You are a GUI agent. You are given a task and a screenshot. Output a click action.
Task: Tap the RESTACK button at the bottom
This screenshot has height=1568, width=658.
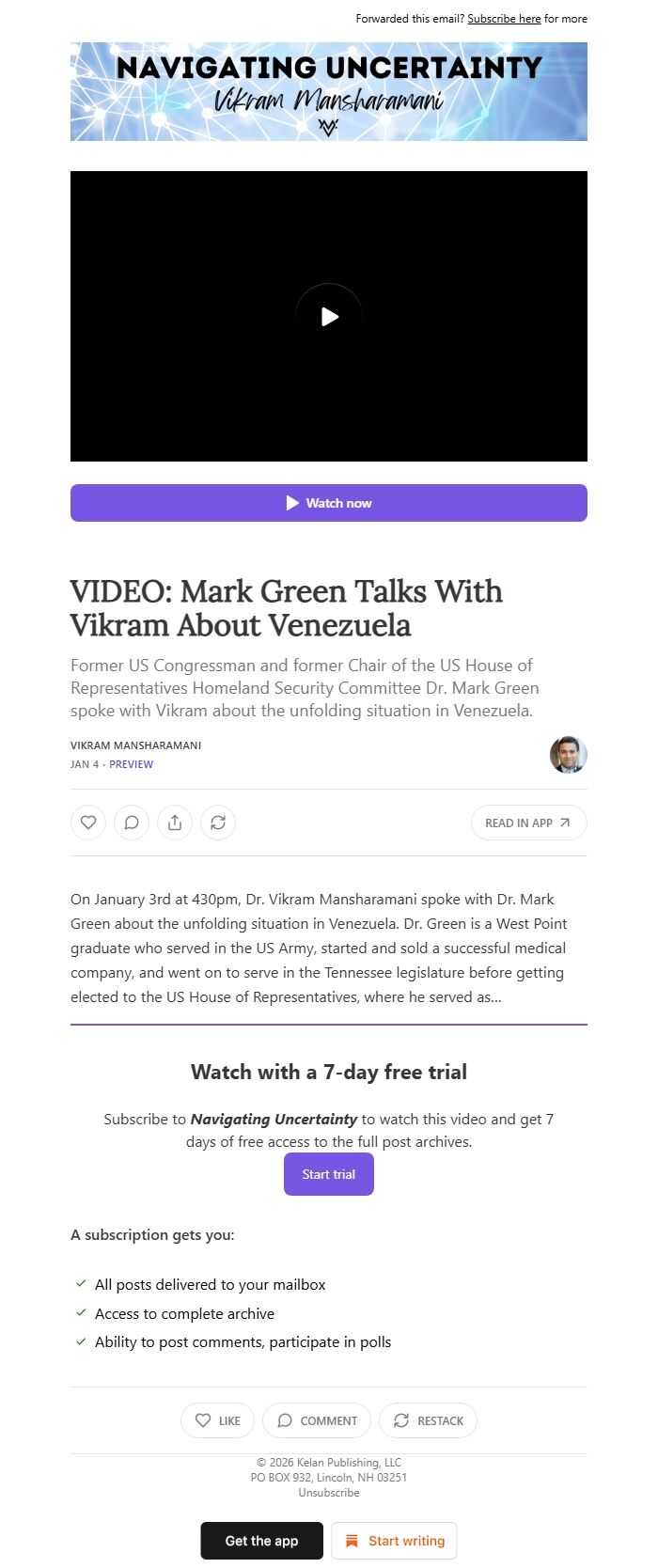pos(428,1420)
